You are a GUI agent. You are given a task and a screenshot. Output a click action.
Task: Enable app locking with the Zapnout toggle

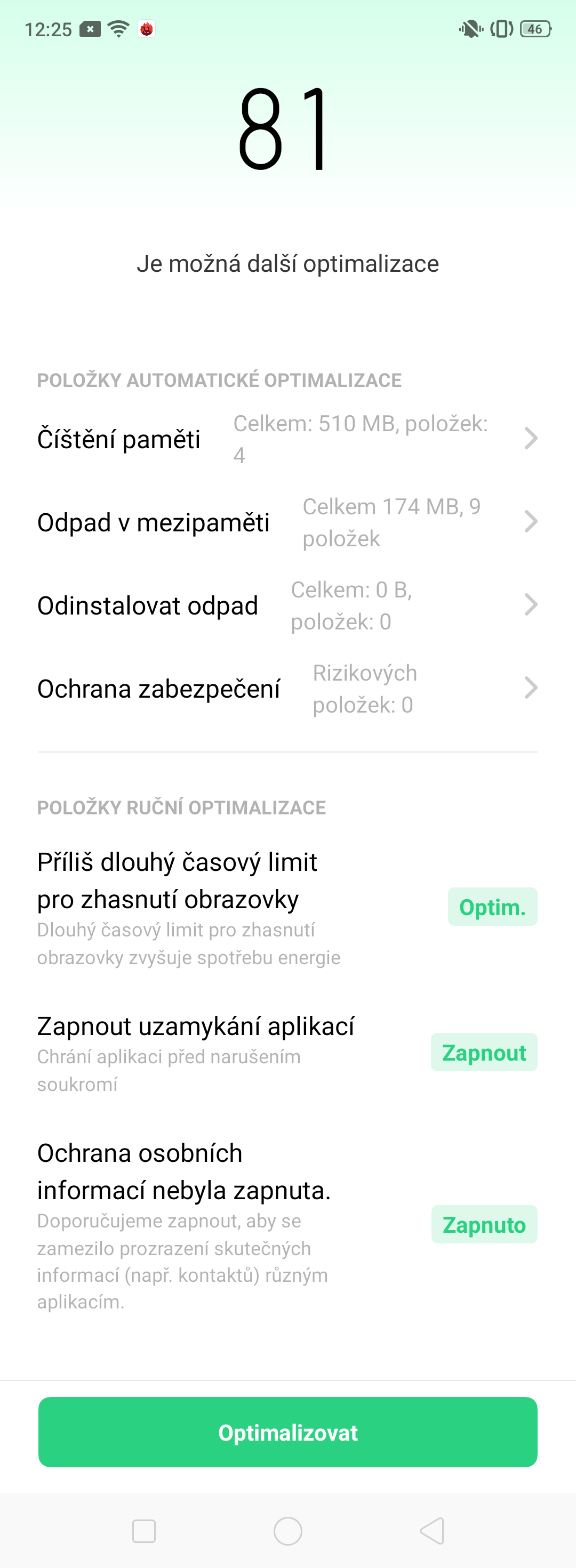(484, 1053)
